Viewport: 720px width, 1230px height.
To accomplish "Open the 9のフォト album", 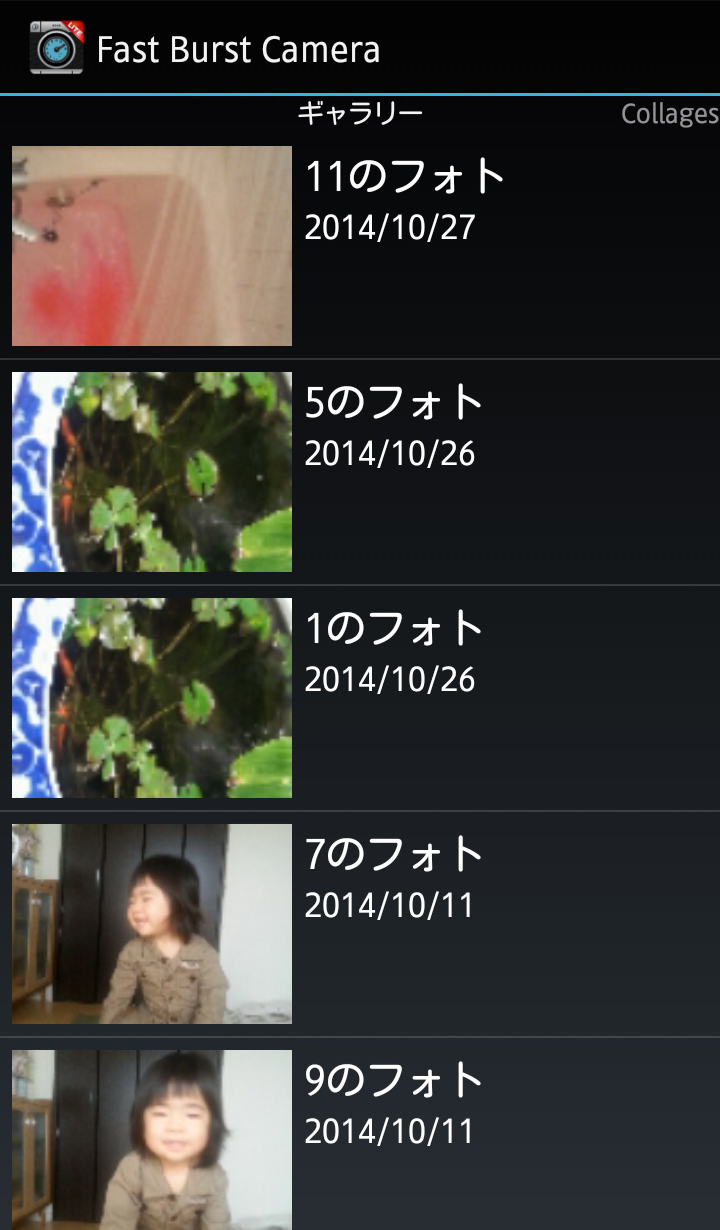I will (x=360, y=1140).
